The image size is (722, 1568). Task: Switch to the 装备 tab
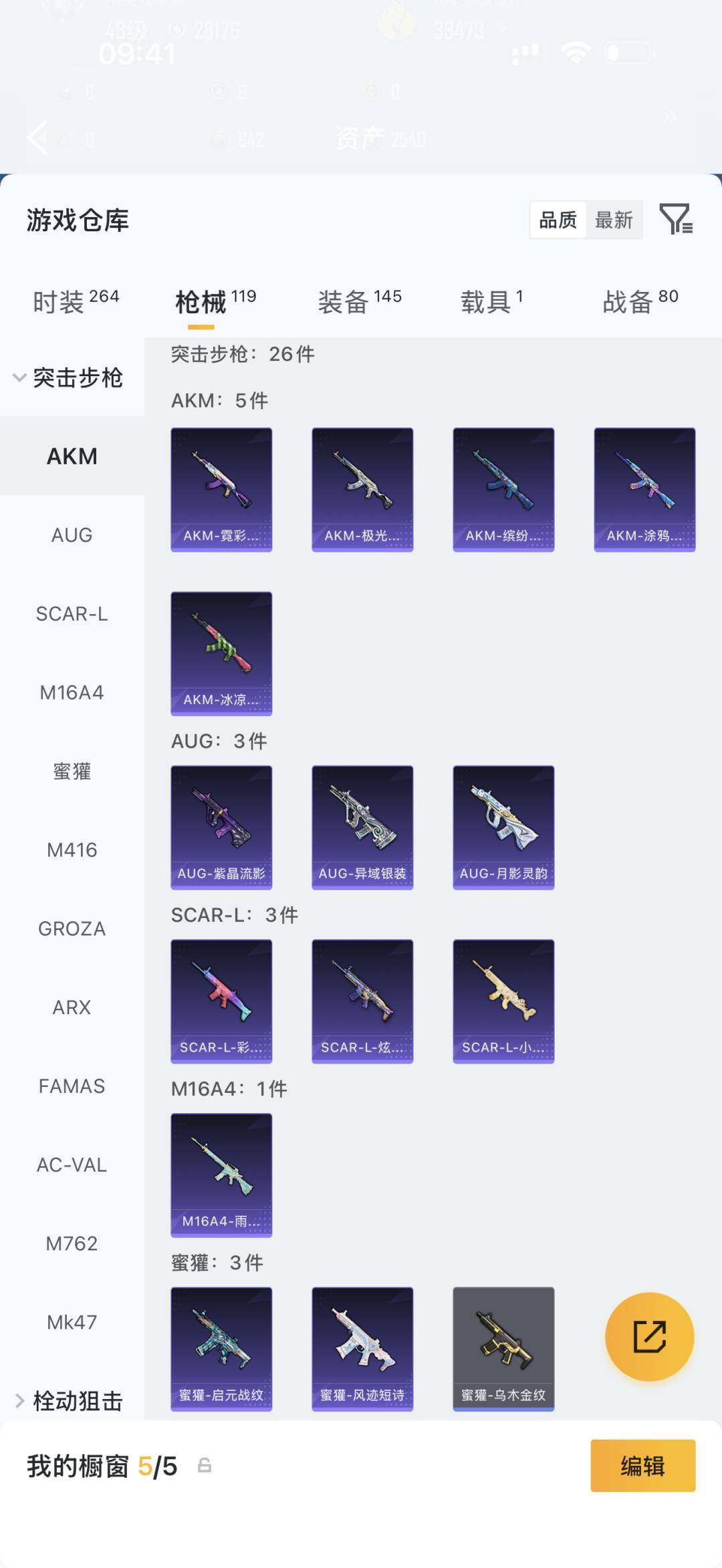(360, 302)
